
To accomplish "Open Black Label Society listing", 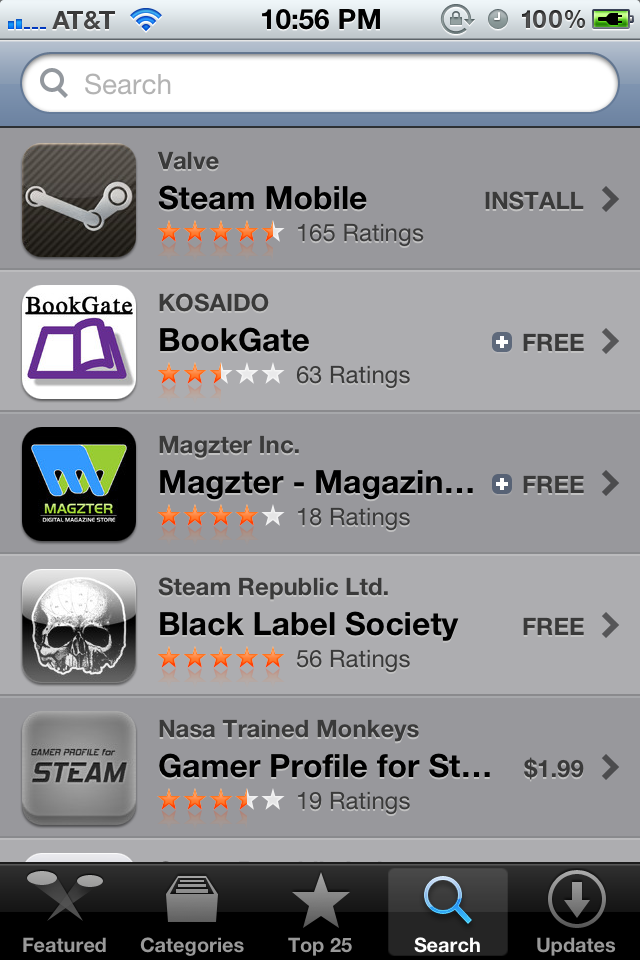I will (300, 625).
